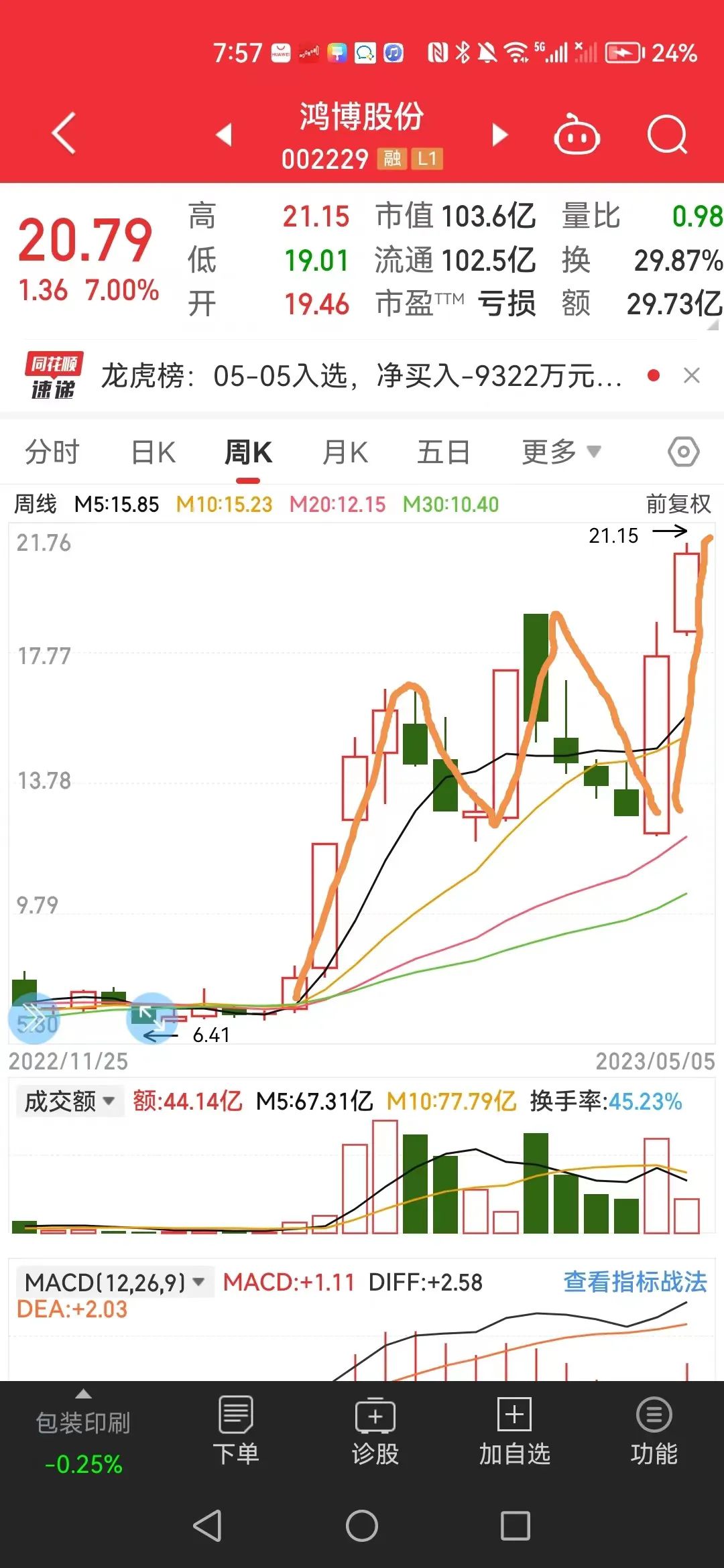Screen dimensions: 724x1568
Task: Open the AI assistant robot icon
Action: tap(578, 133)
